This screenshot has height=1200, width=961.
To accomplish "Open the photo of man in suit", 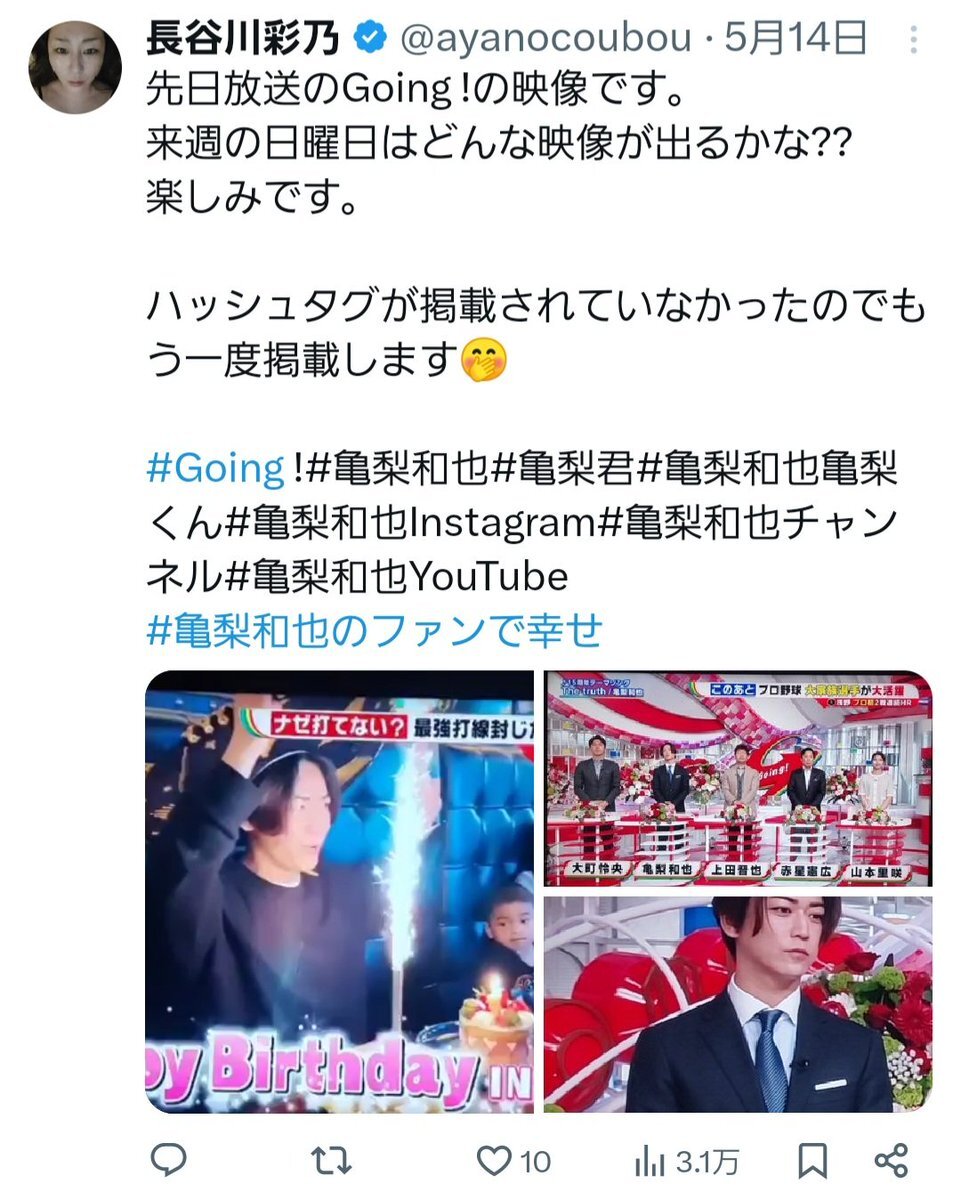I will tap(738, 1004).
